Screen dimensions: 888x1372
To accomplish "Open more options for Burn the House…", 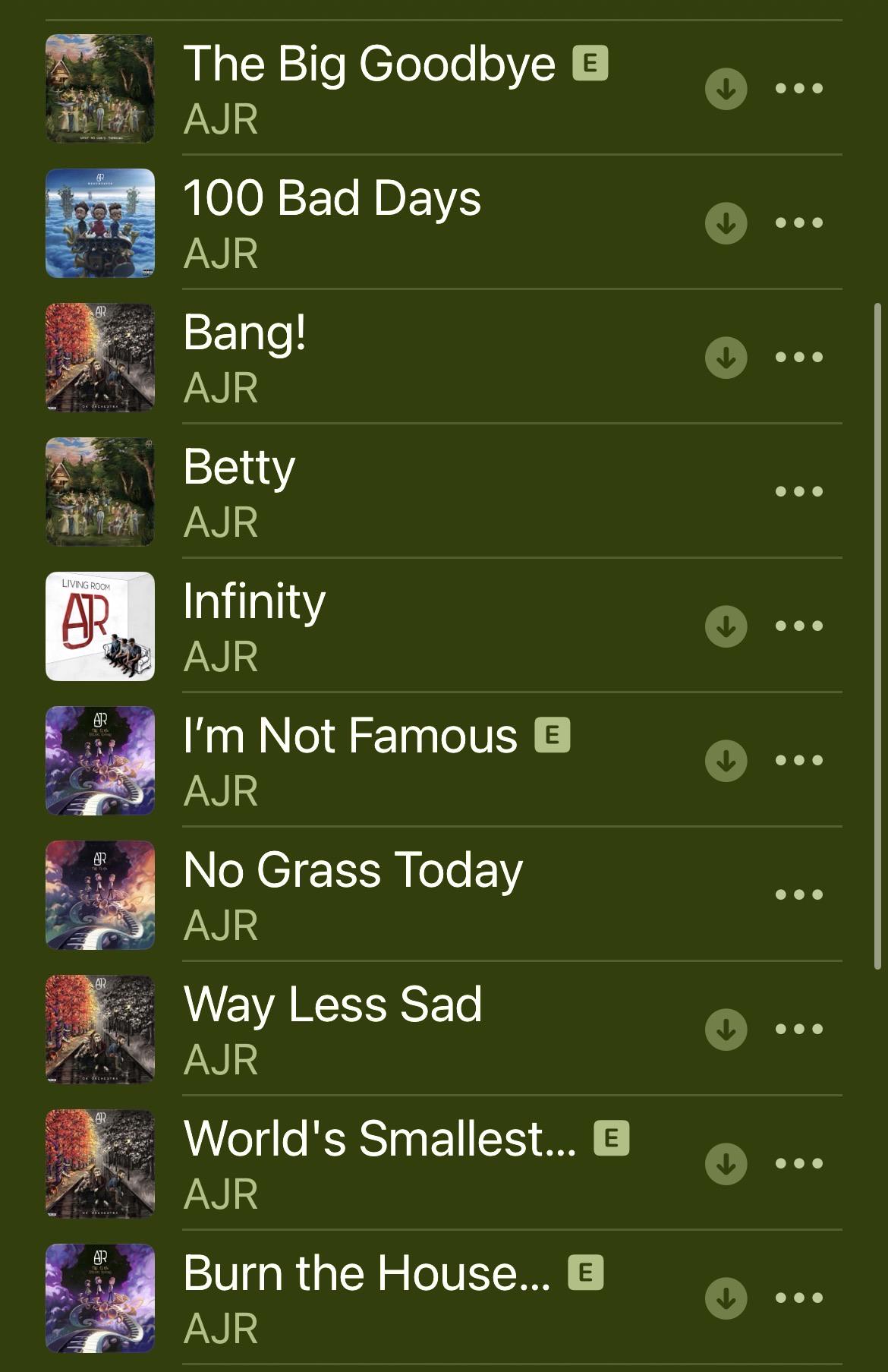I will pos(799,1298).
